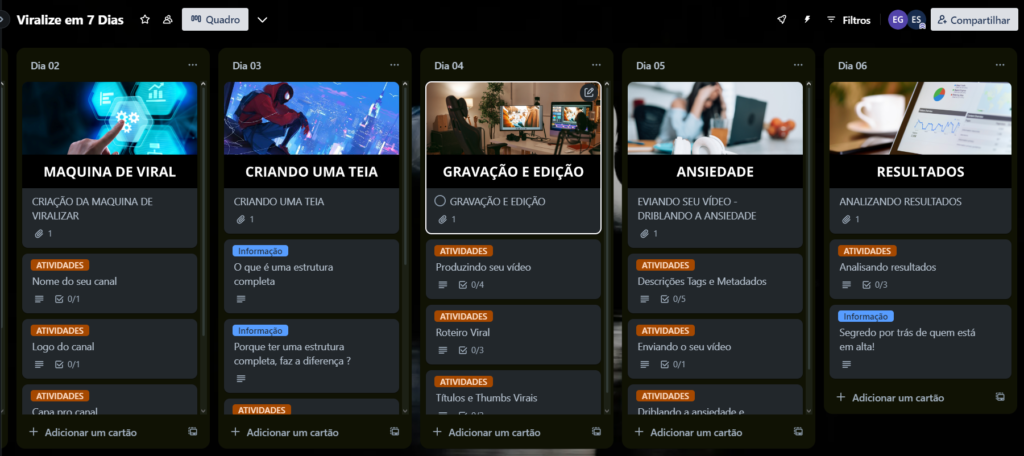Open the Quadro view switcher

(x=215, y=19)
